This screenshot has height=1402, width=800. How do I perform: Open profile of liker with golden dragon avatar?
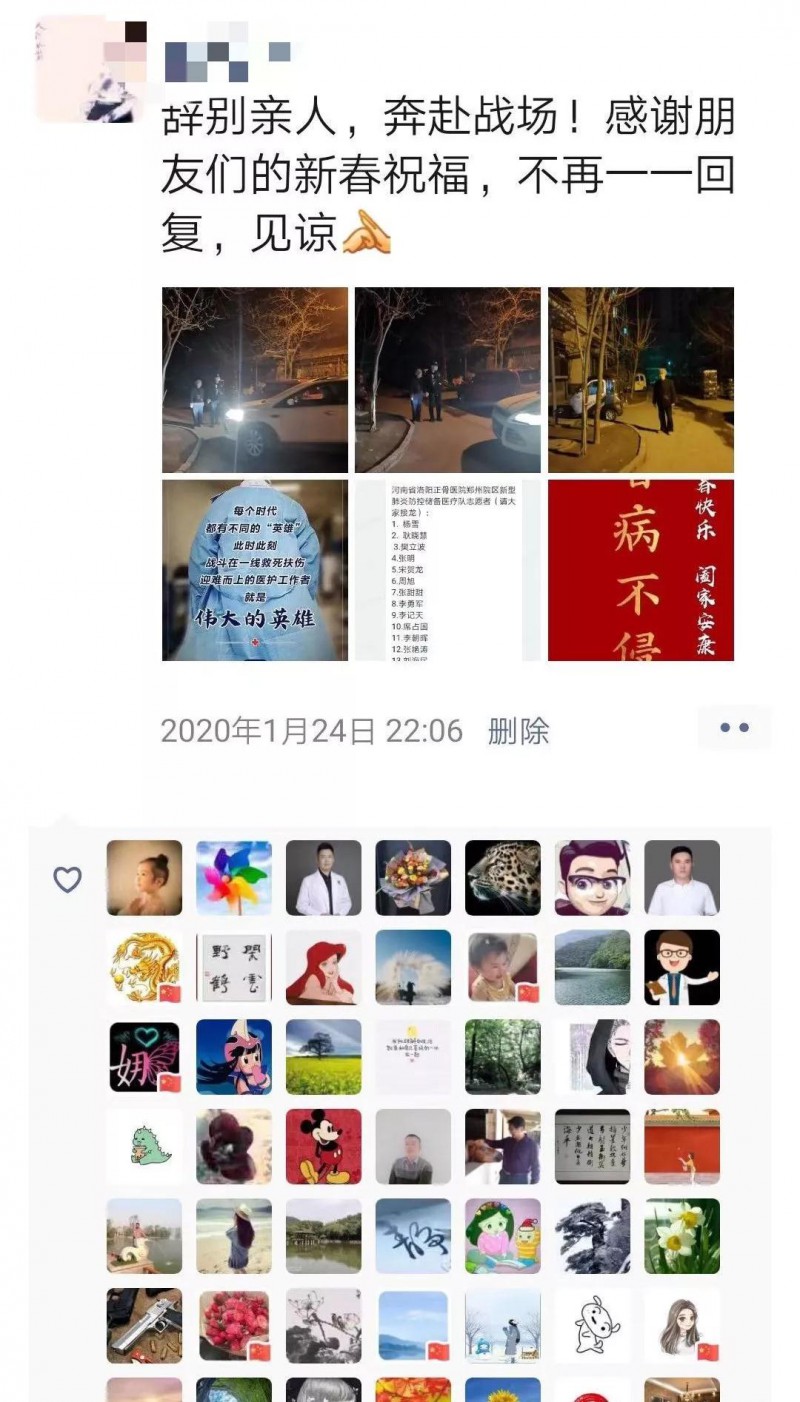point(145,967)
